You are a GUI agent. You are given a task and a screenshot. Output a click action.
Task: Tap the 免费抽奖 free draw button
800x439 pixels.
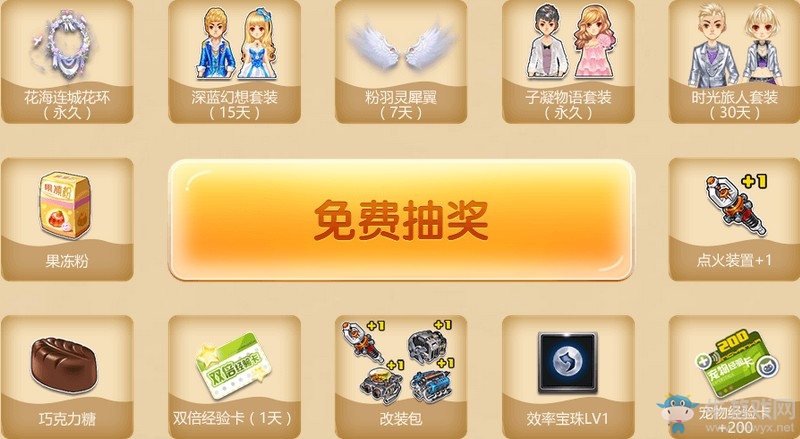[401, 220]
